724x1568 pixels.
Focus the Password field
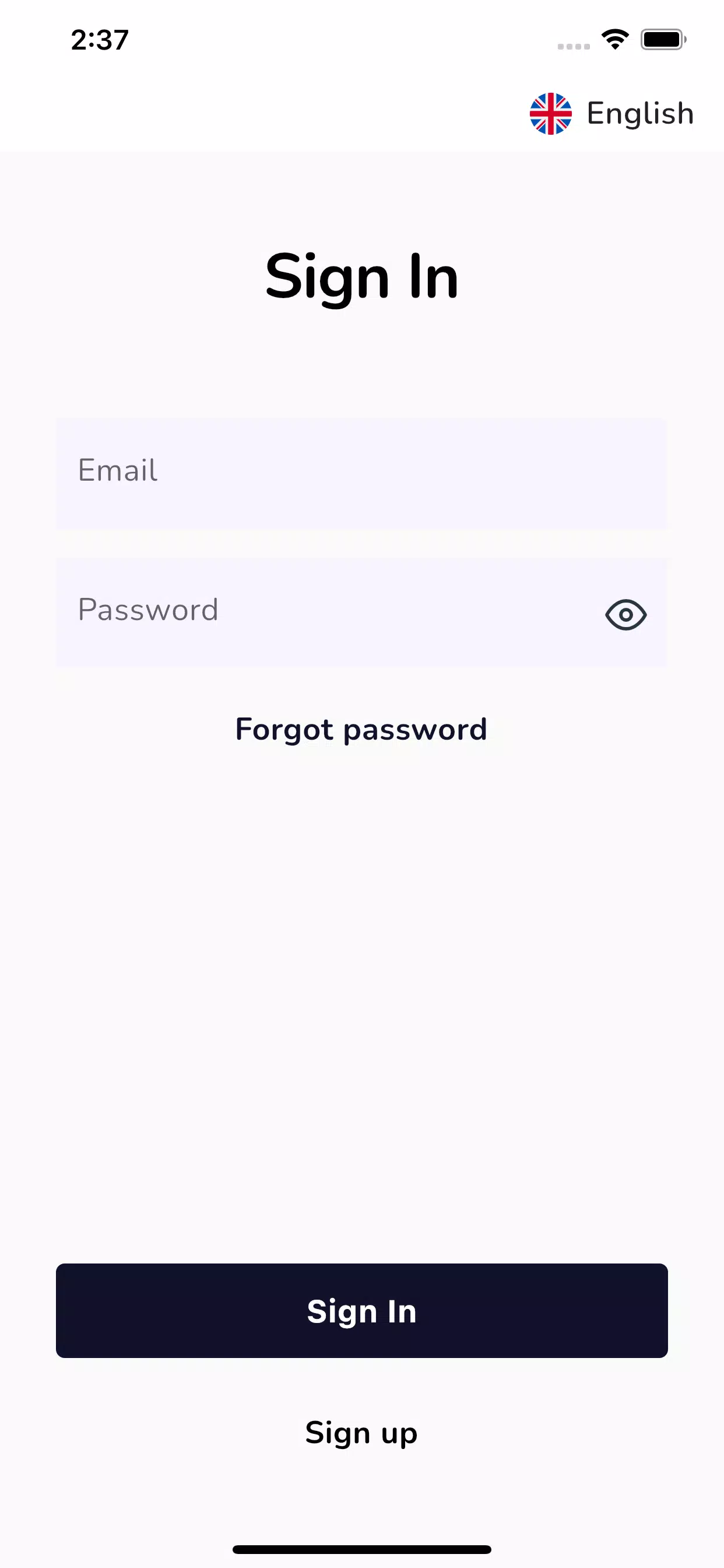329,612
